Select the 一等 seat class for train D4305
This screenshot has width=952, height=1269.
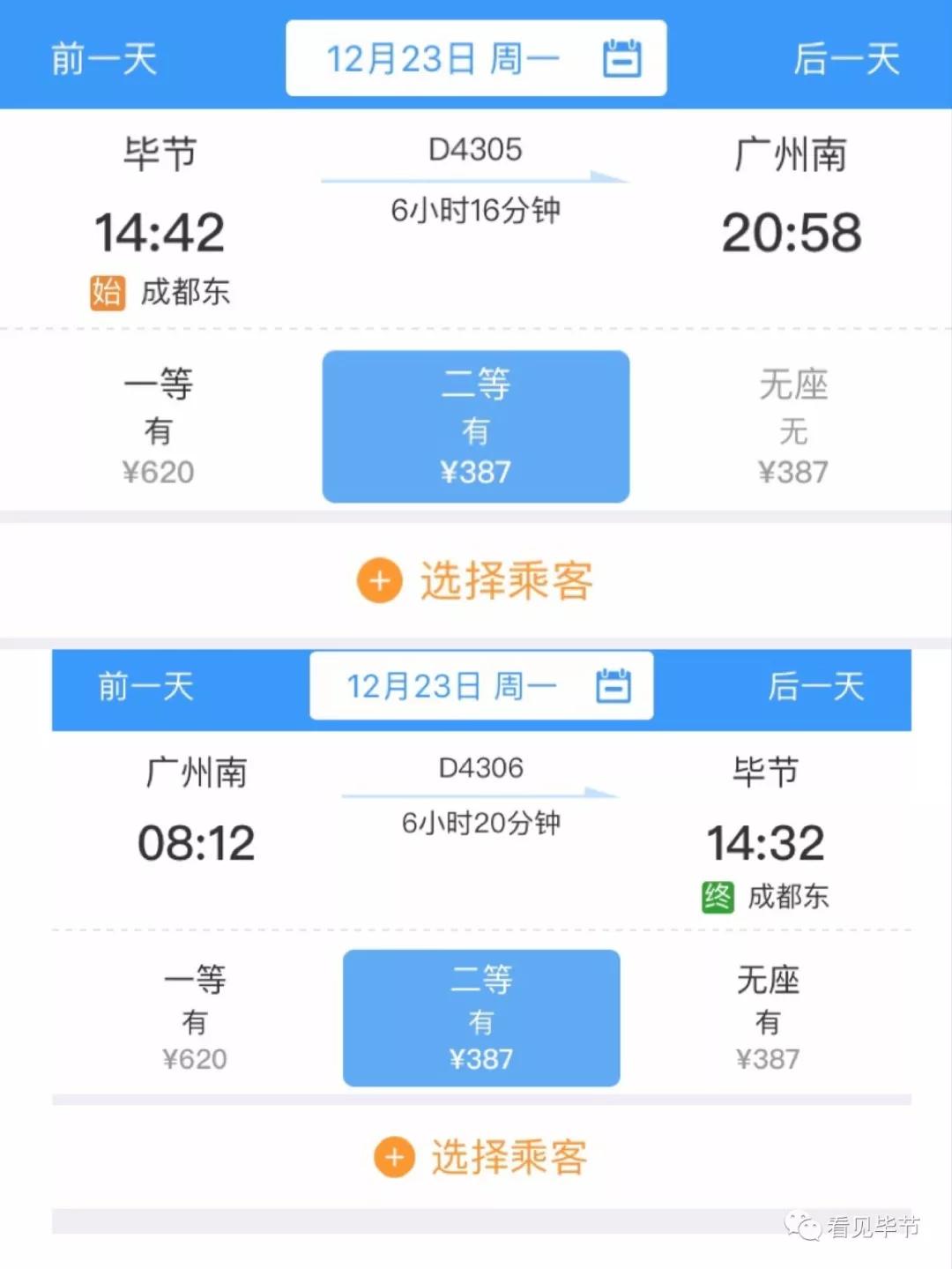click(158, 427)
